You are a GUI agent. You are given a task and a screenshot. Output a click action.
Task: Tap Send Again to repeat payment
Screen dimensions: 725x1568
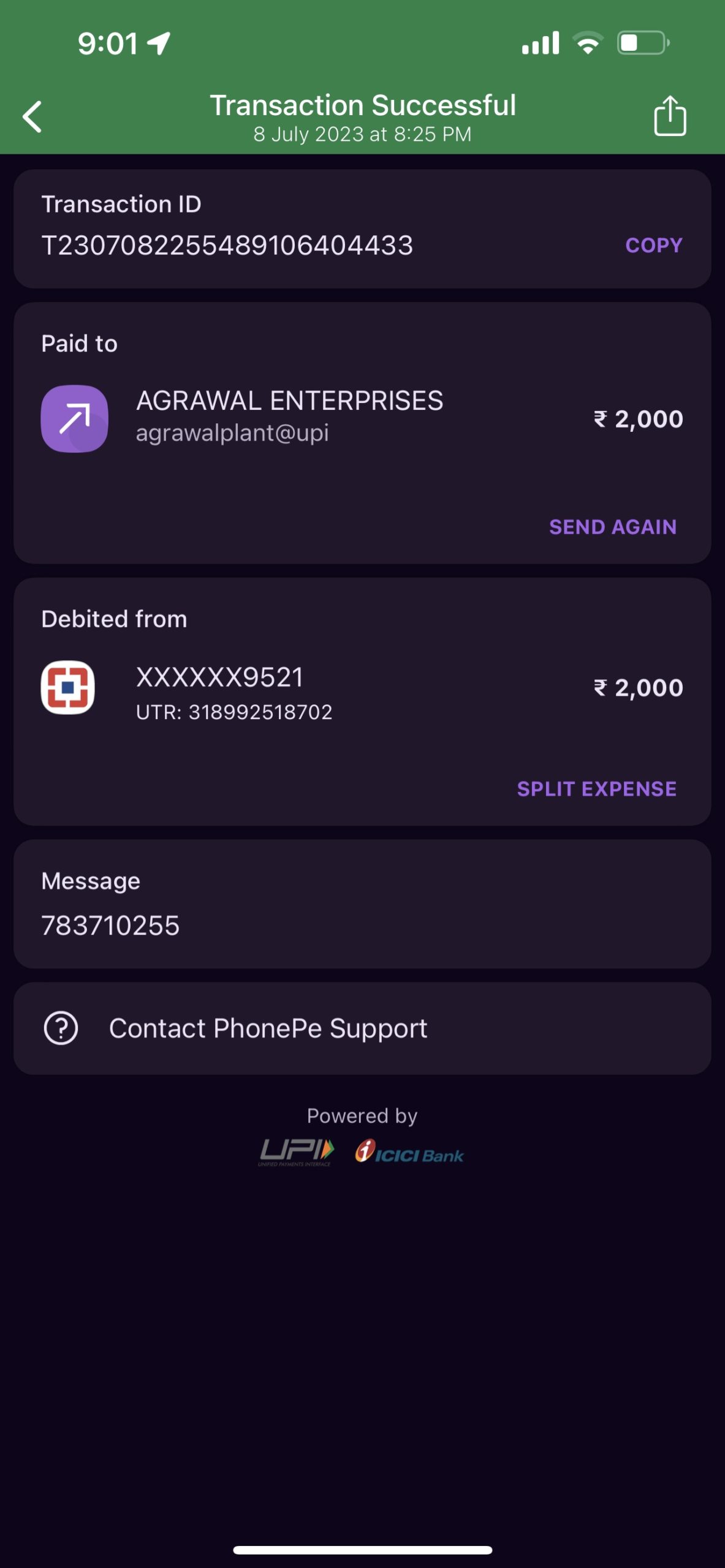612,527
